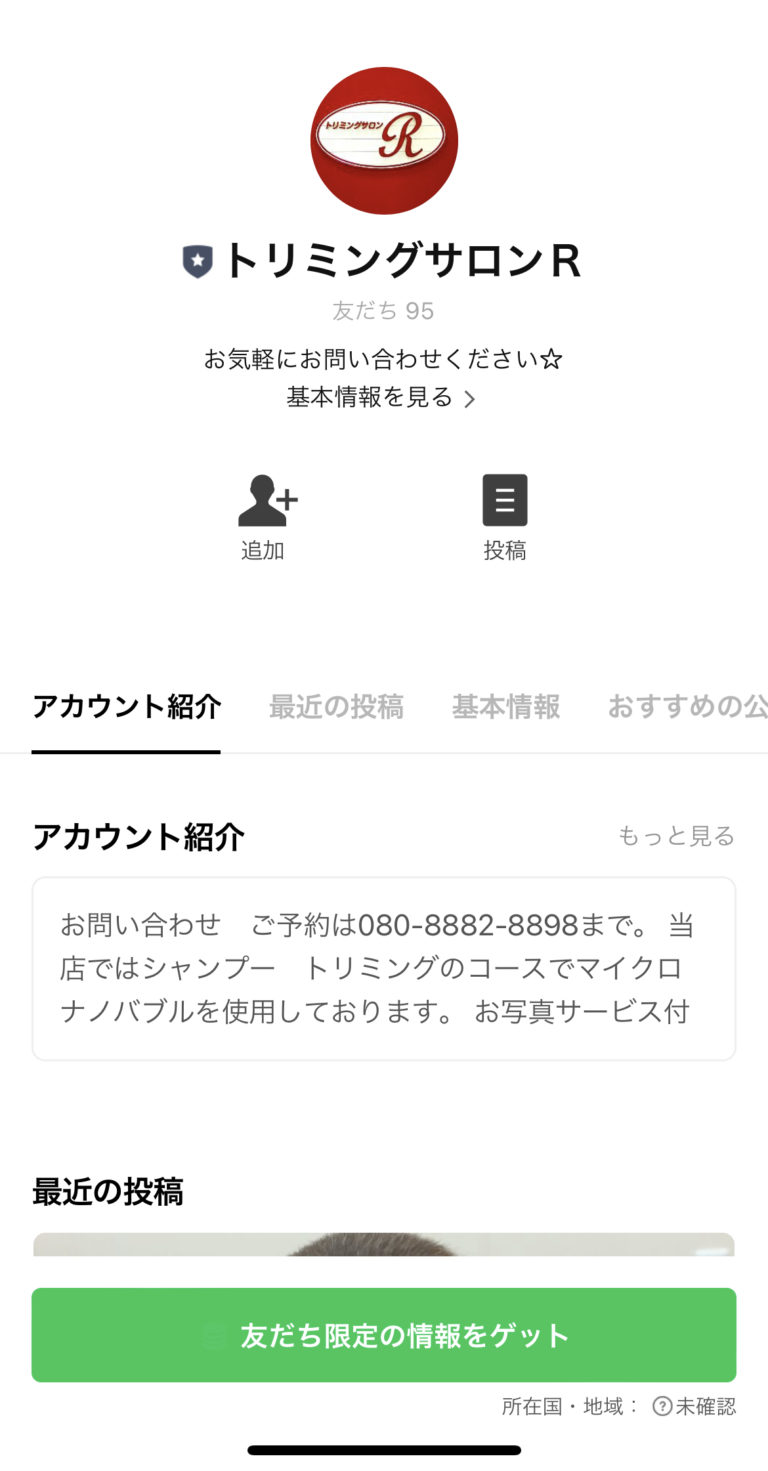Expand 基本情報を見る with its chevron
This screenshot has height=1471, width=768.
point(384,397)
